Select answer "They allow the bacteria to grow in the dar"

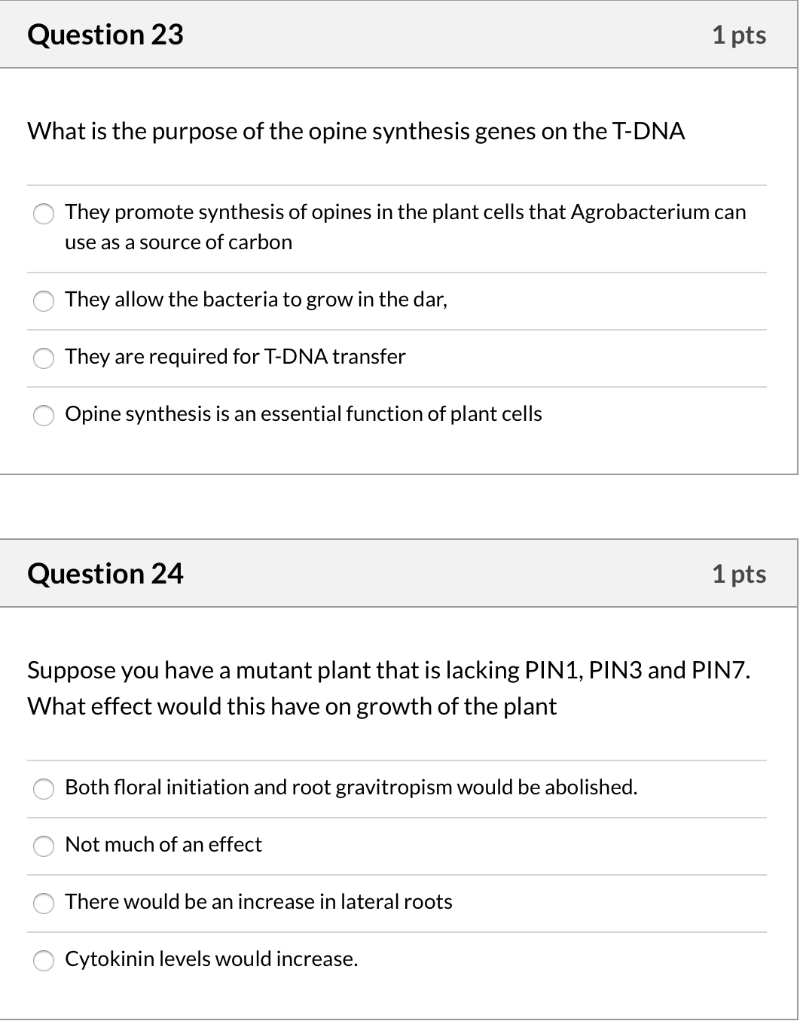(x=43, y=300)
